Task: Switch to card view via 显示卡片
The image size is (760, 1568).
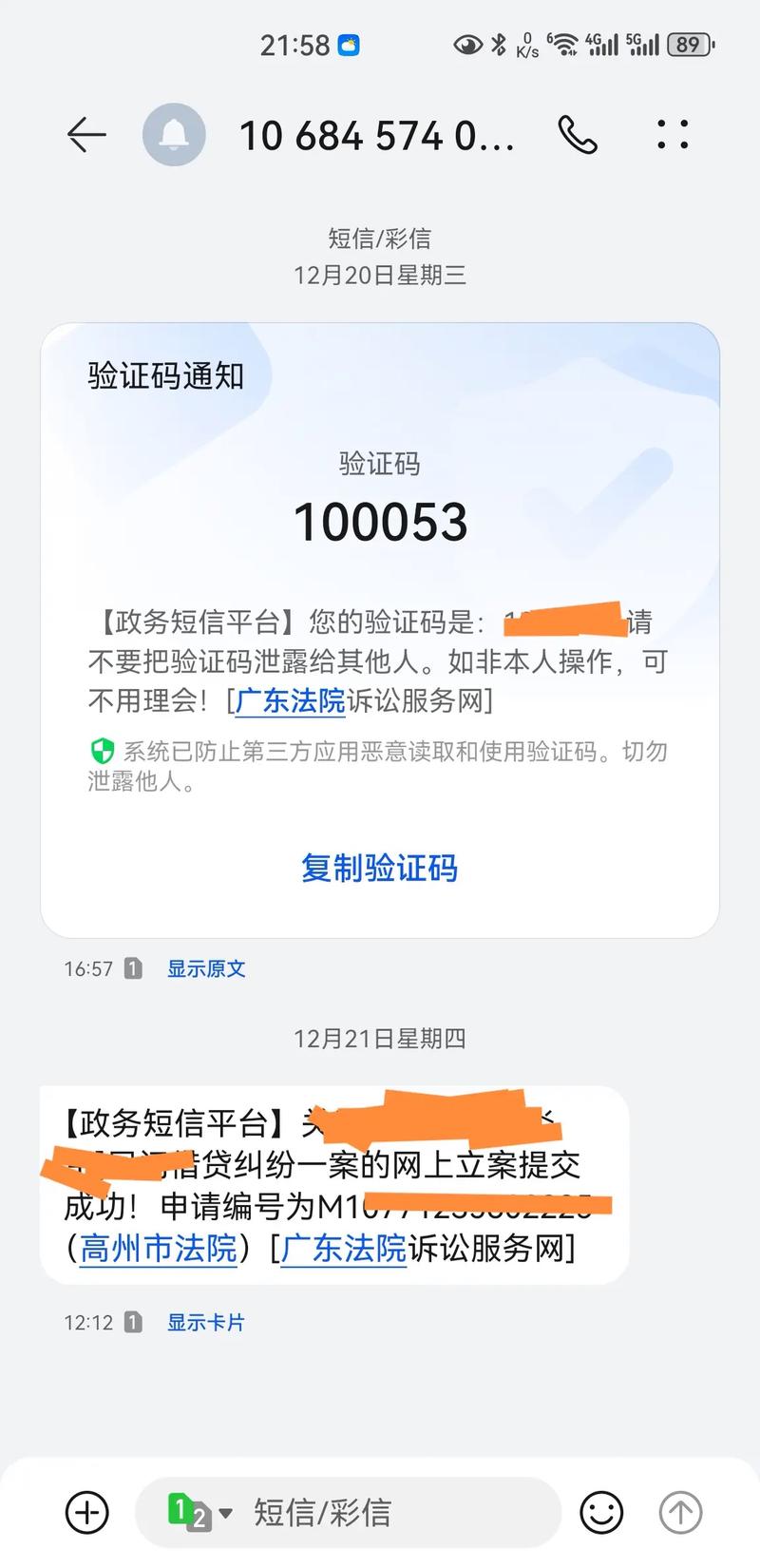Action: [x=206, y=1322]
